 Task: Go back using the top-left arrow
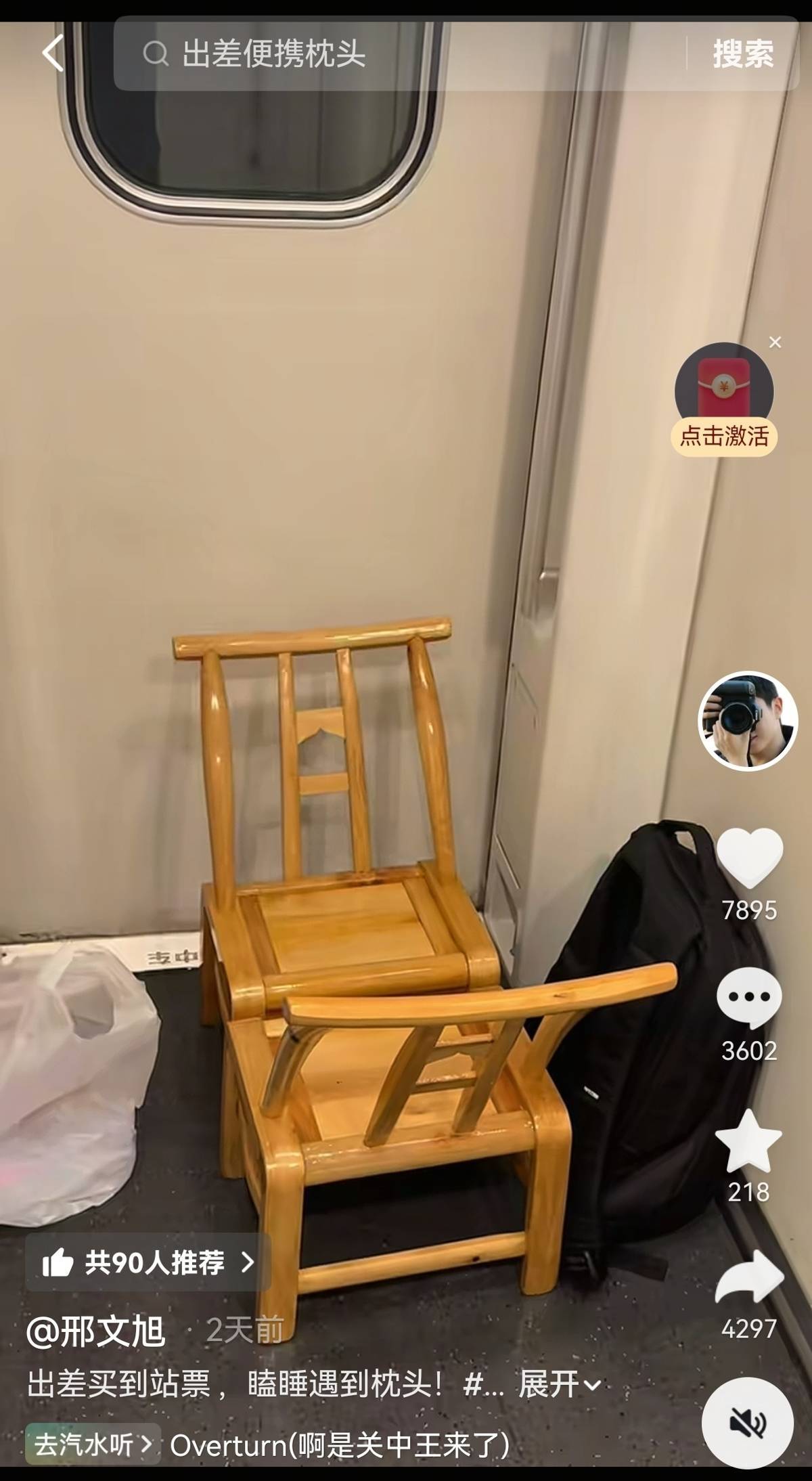pyautogui.click(x=53, y=53)
